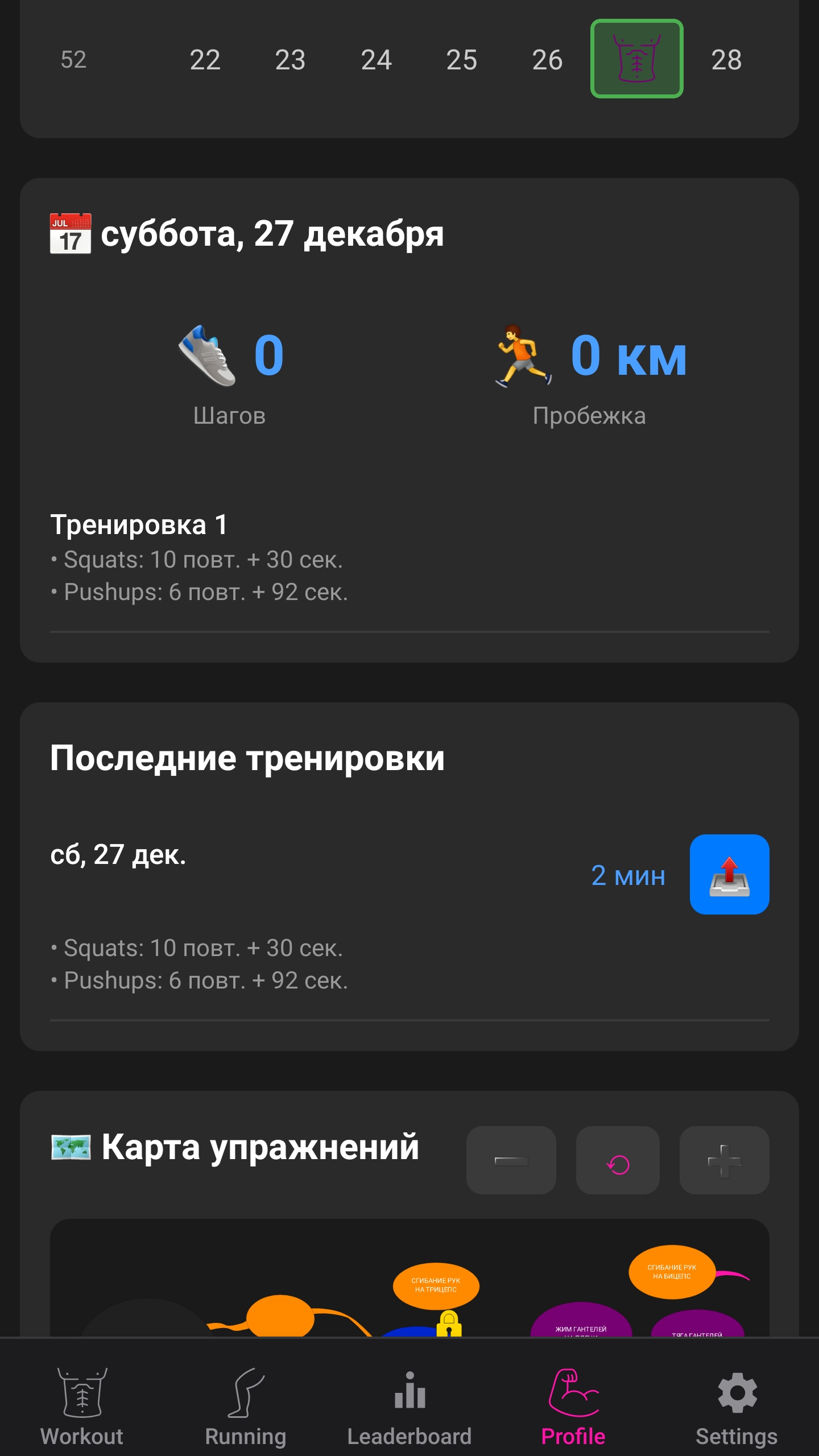
Task: Zoom out on the exercise map
Action: pos(511,1160)
